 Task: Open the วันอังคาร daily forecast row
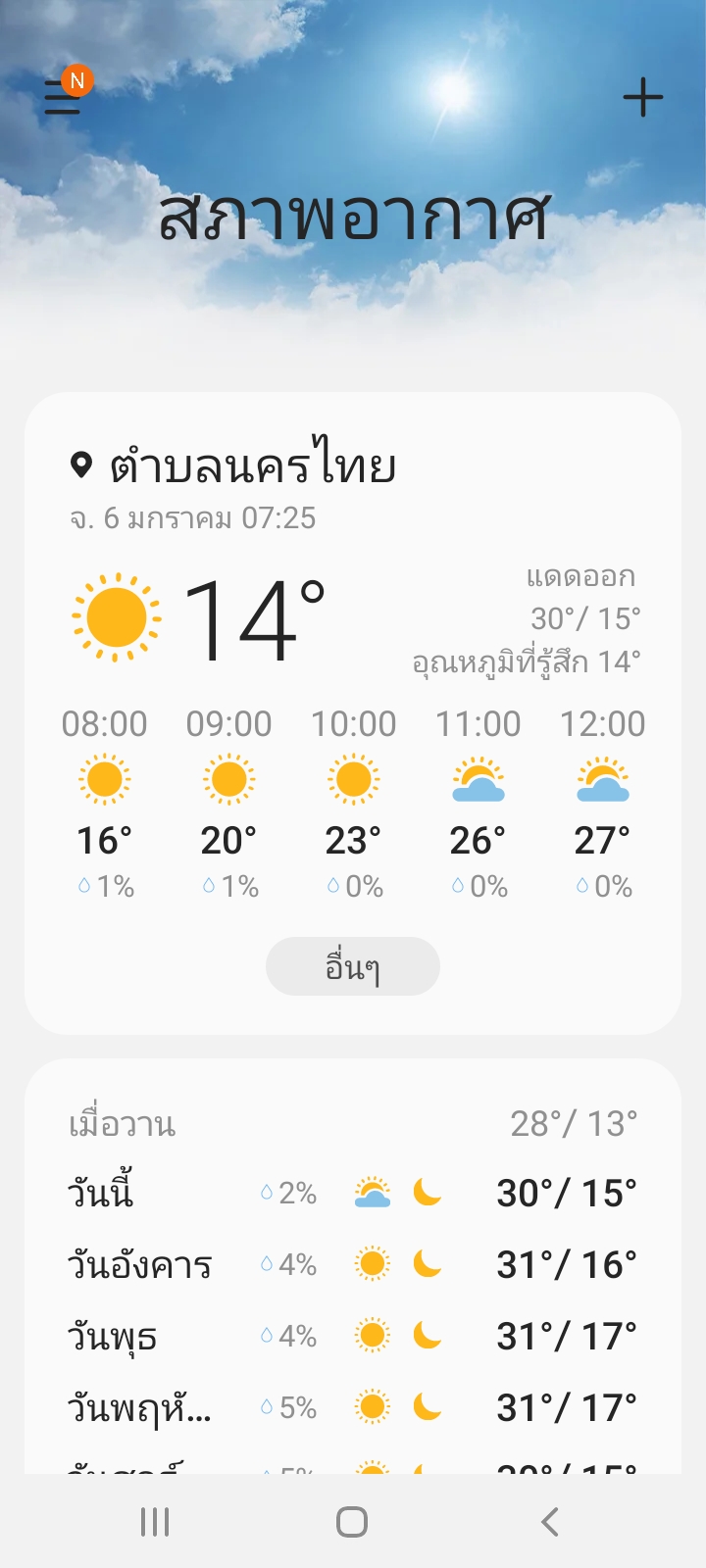[353, 1264]
